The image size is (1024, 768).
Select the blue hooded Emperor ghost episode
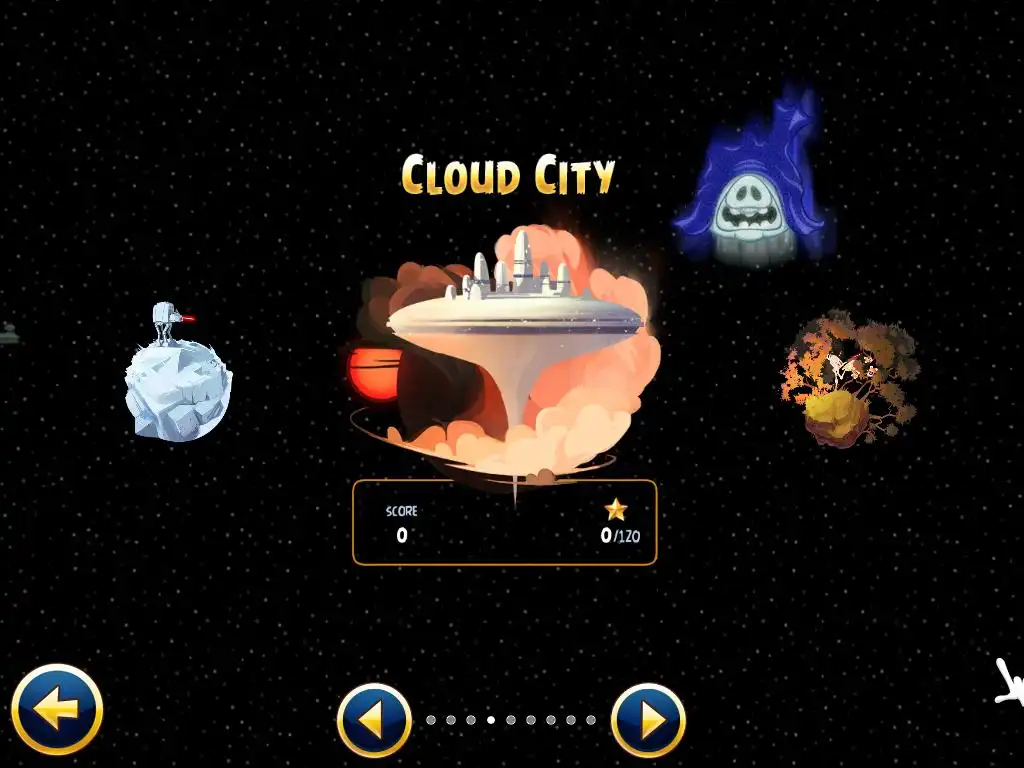752,190
